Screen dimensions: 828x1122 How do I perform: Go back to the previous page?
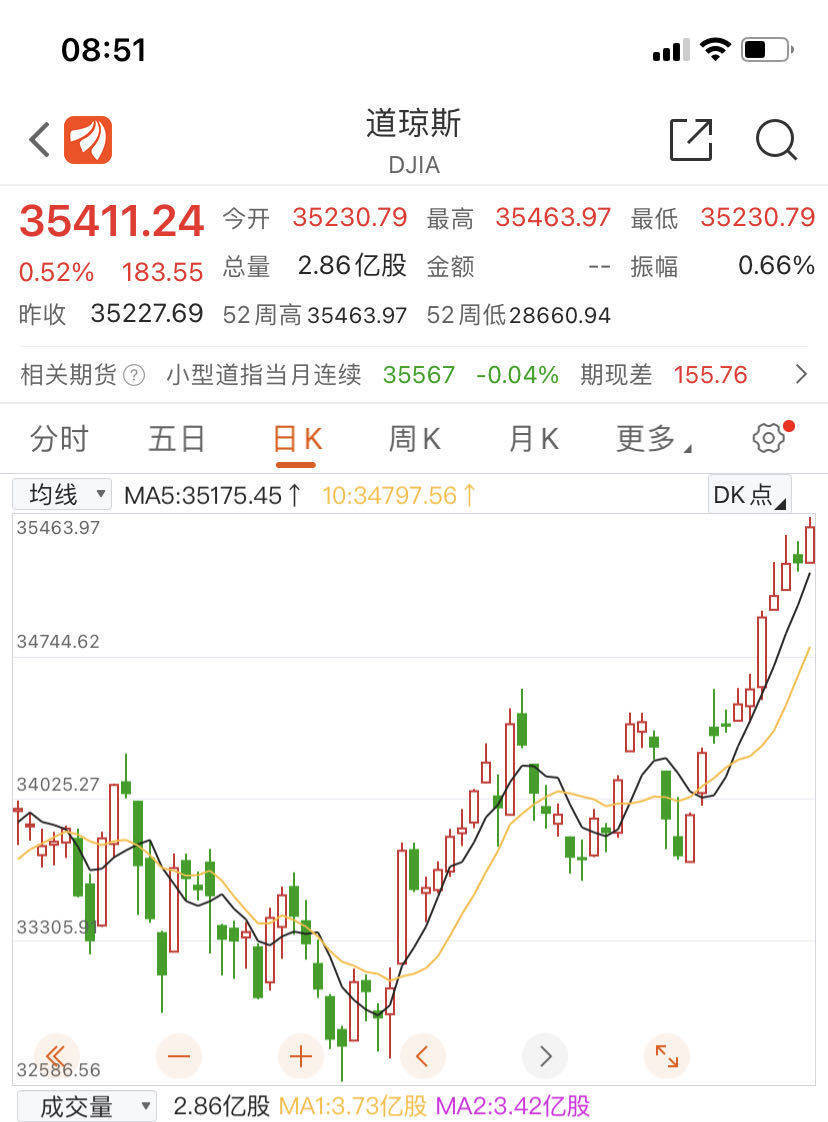(x=39, y=140)
